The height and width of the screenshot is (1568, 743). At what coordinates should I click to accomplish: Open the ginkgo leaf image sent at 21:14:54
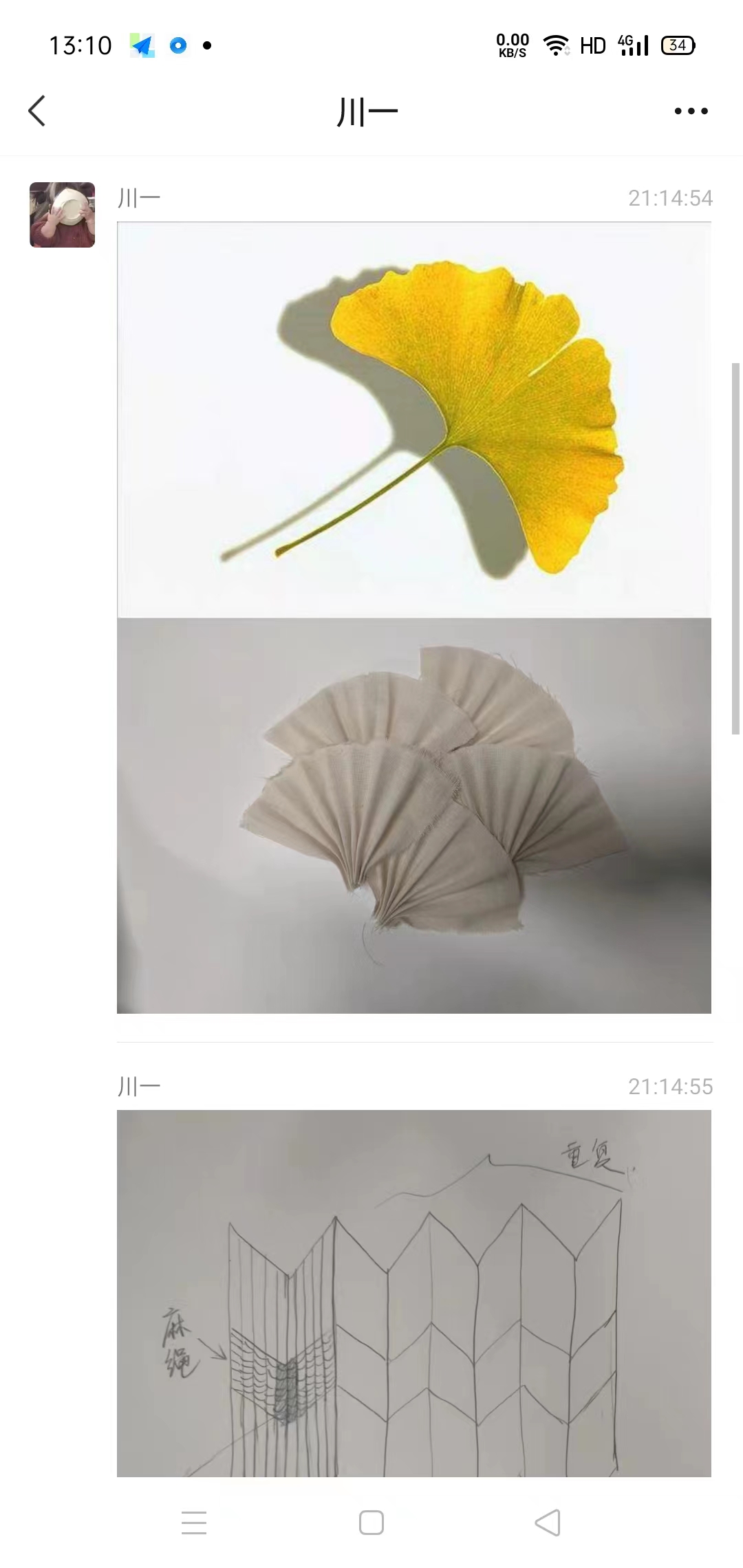[413, 420]
